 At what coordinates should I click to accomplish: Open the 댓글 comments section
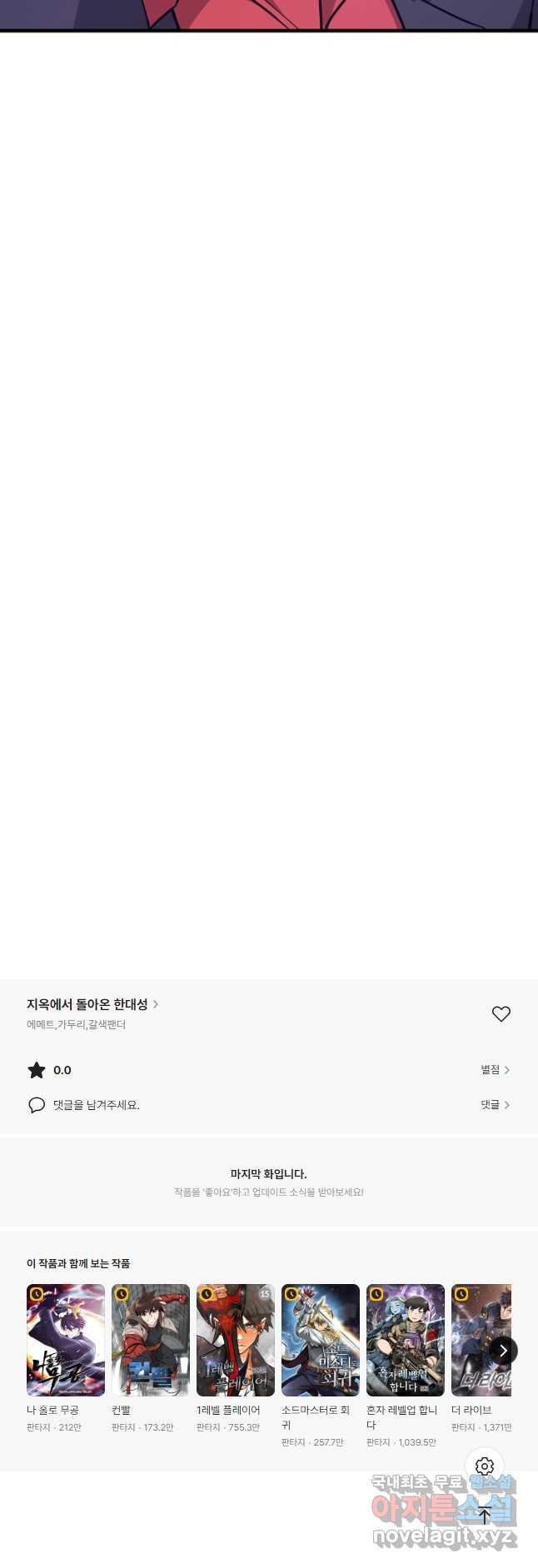pyautogui.click(x=495, y=1105)
